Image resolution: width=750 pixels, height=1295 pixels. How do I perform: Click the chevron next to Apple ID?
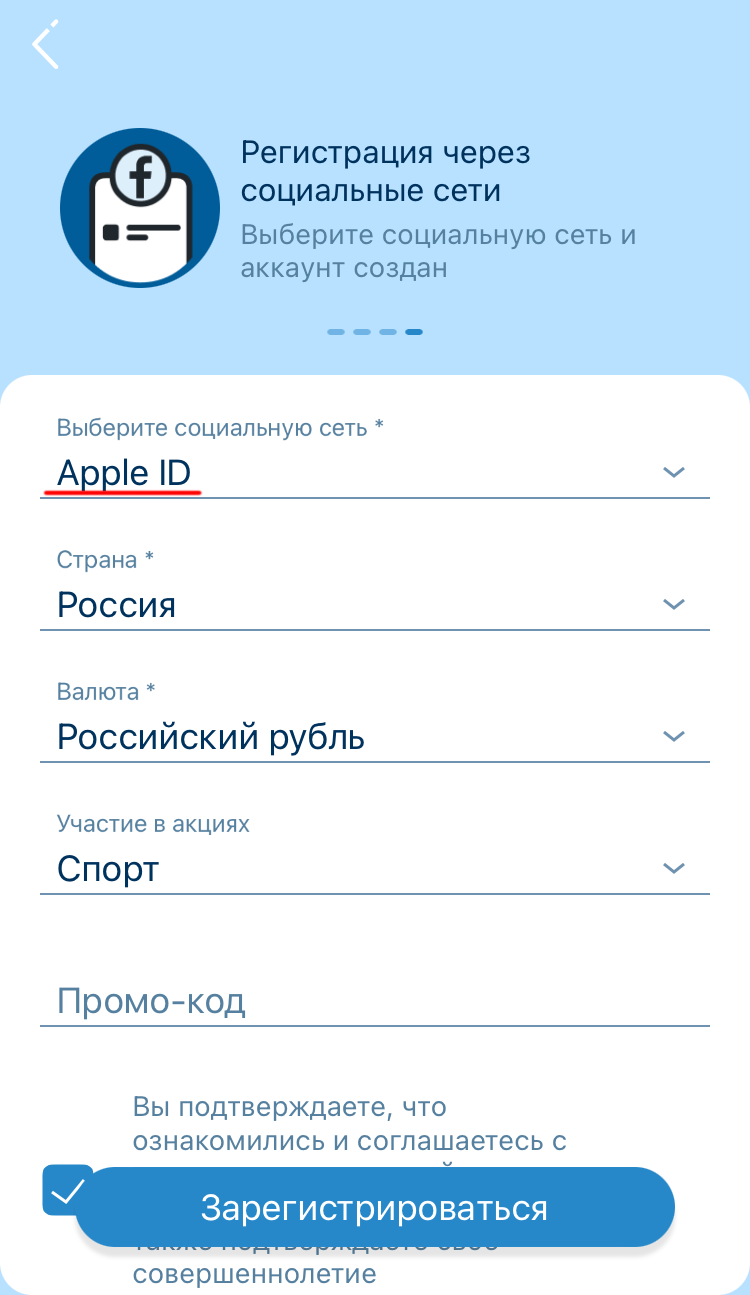(674, 472)
